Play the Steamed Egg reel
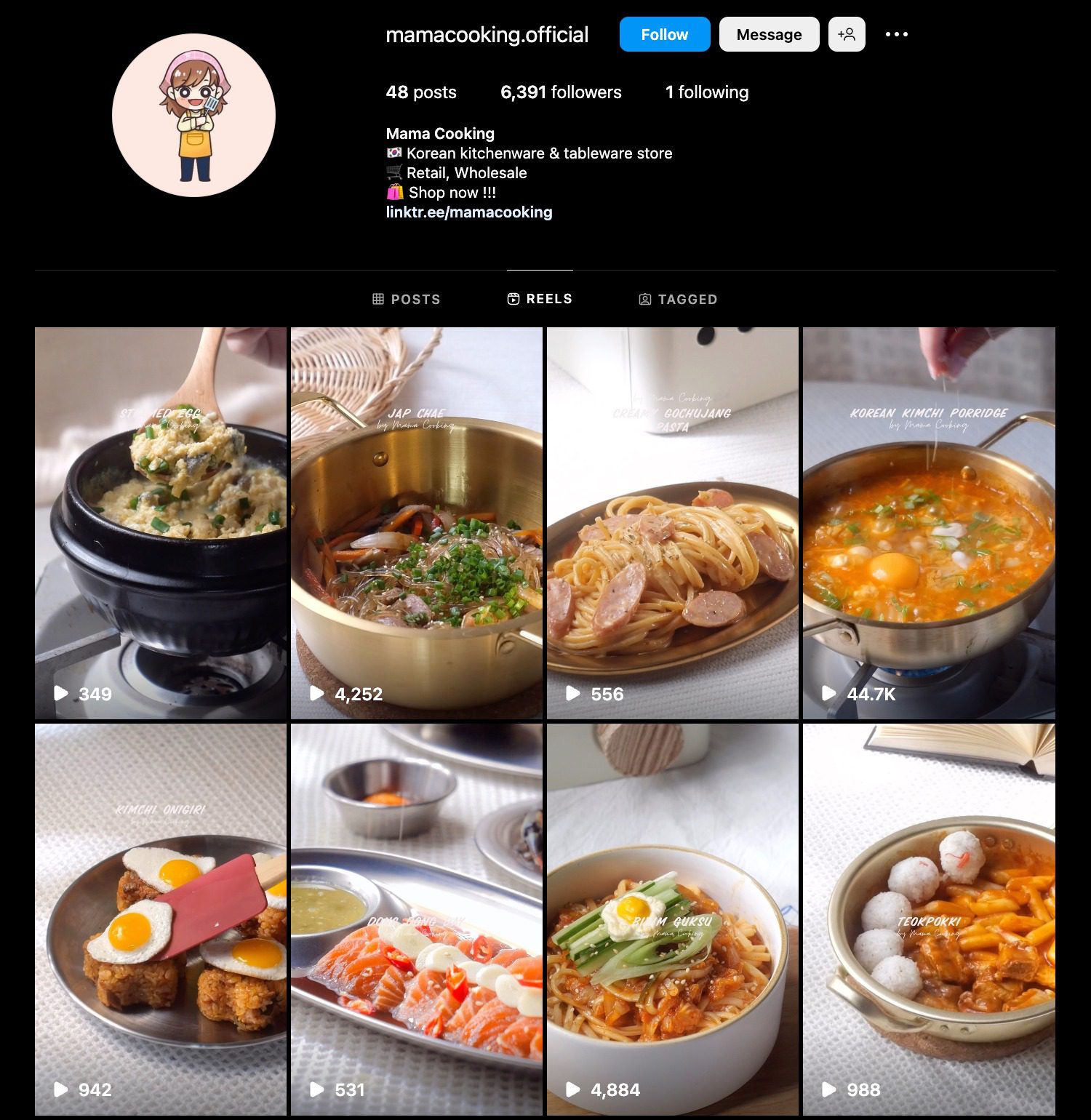 (161, 523)
